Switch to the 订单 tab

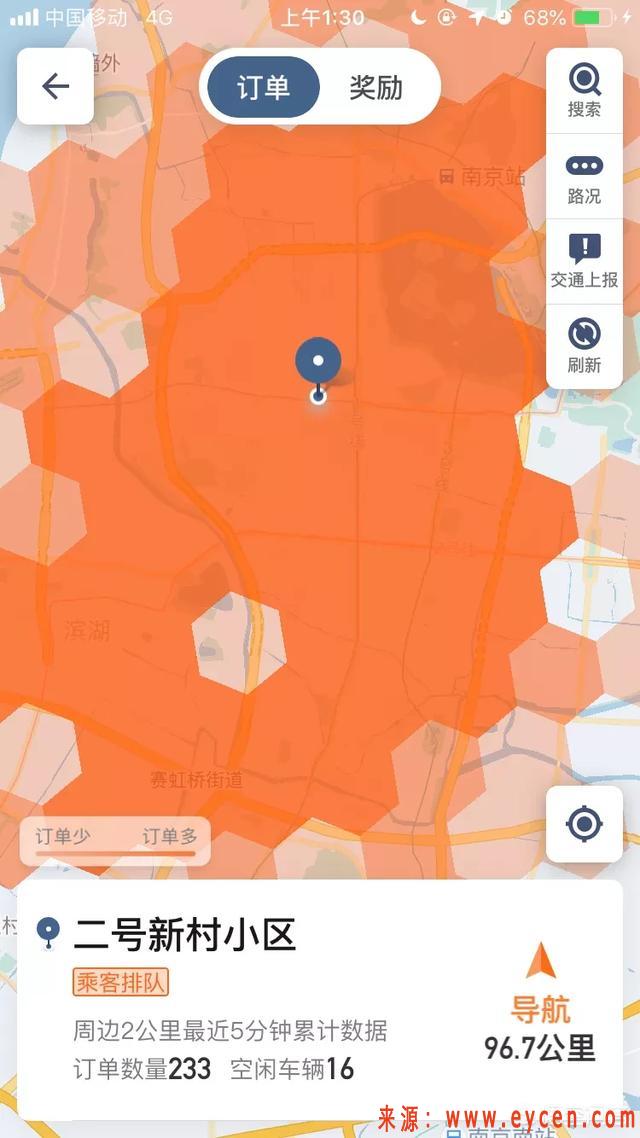pos(263,87)
